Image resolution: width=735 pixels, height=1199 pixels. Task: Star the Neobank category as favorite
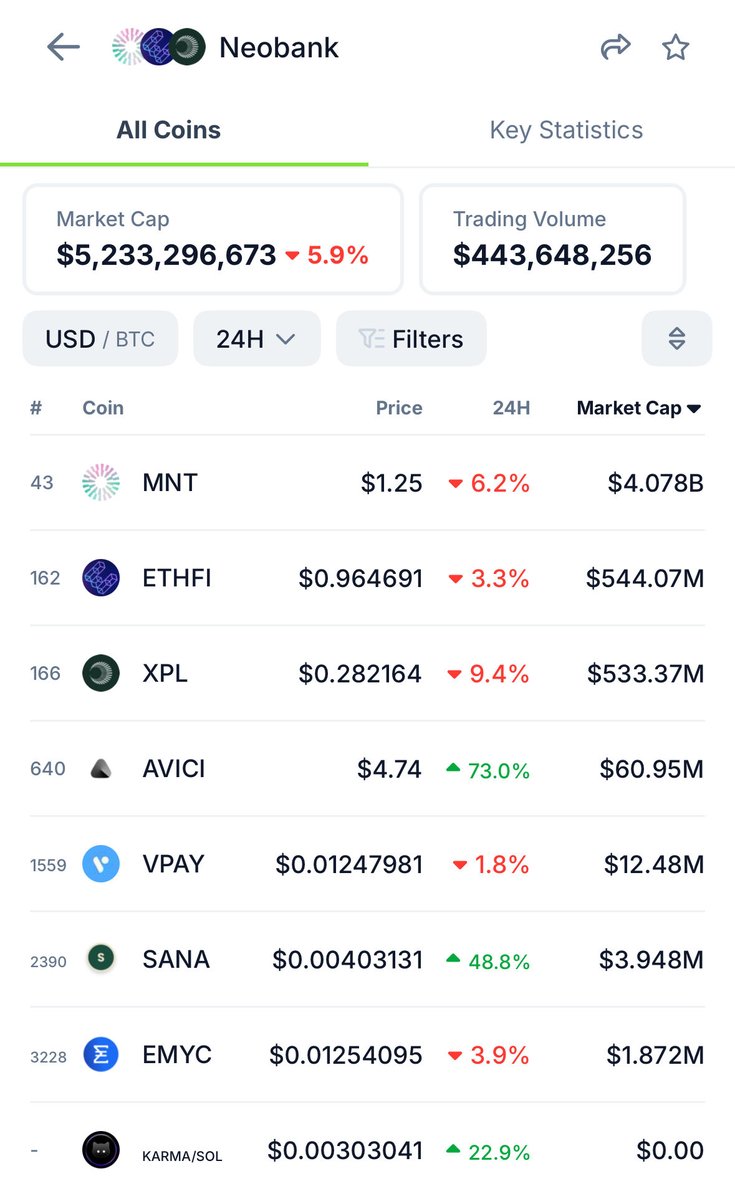[x=676, y=47]
